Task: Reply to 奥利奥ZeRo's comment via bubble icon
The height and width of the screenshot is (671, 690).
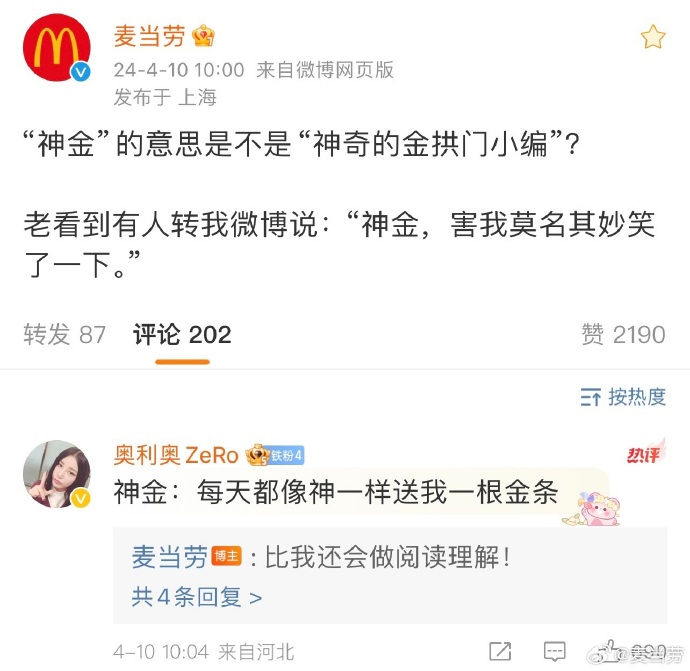Action: coord(556,650)
